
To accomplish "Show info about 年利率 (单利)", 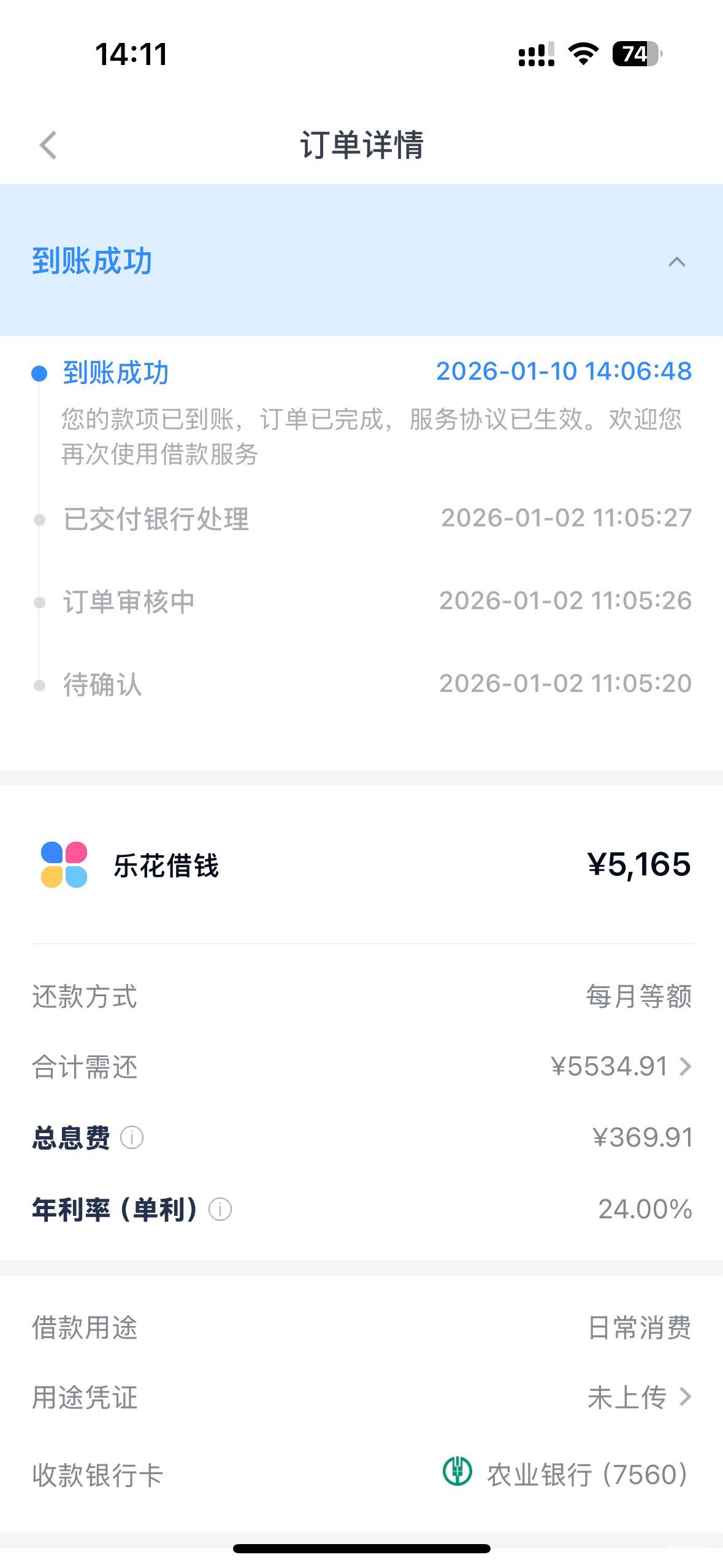I will tap(220, 1209).
